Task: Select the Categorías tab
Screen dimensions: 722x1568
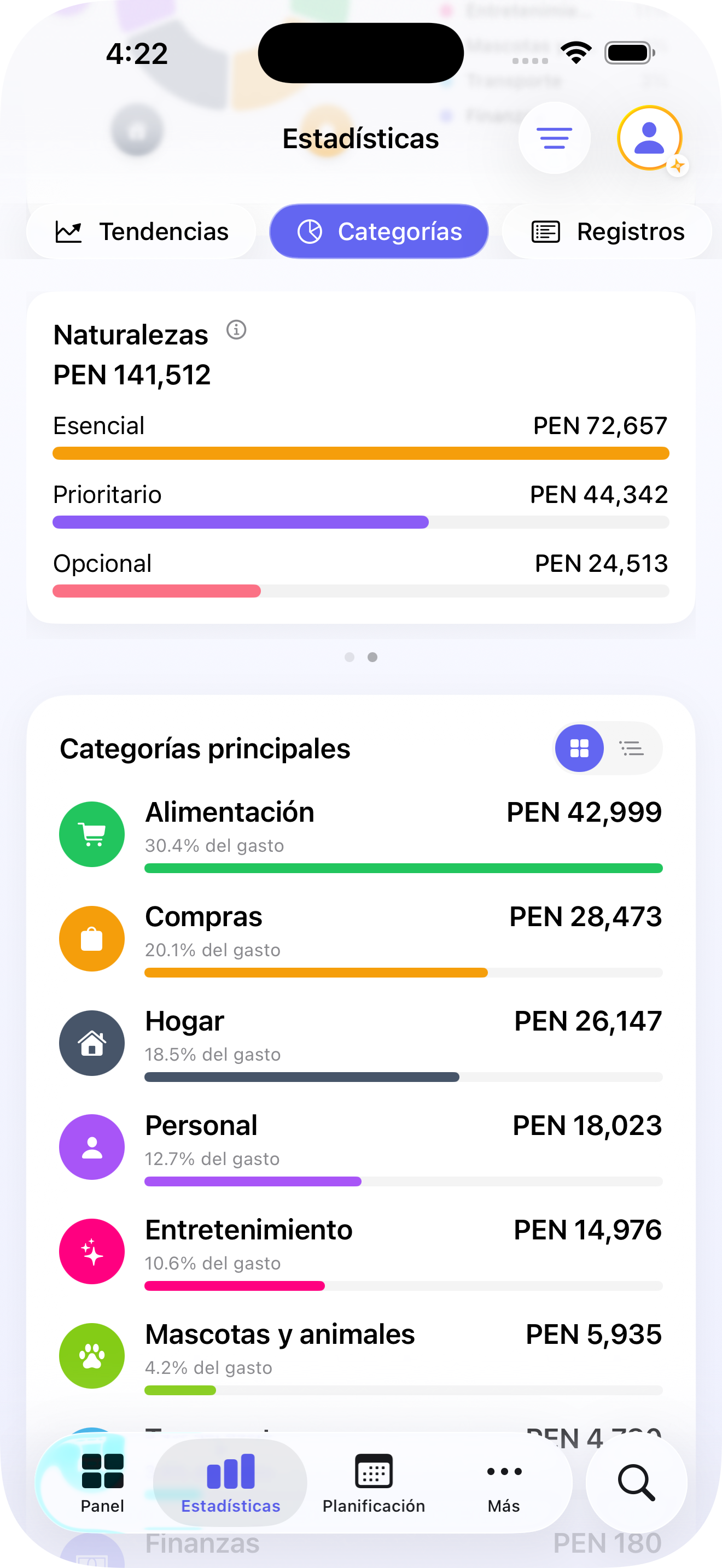Action: click(x=378, y=231)
